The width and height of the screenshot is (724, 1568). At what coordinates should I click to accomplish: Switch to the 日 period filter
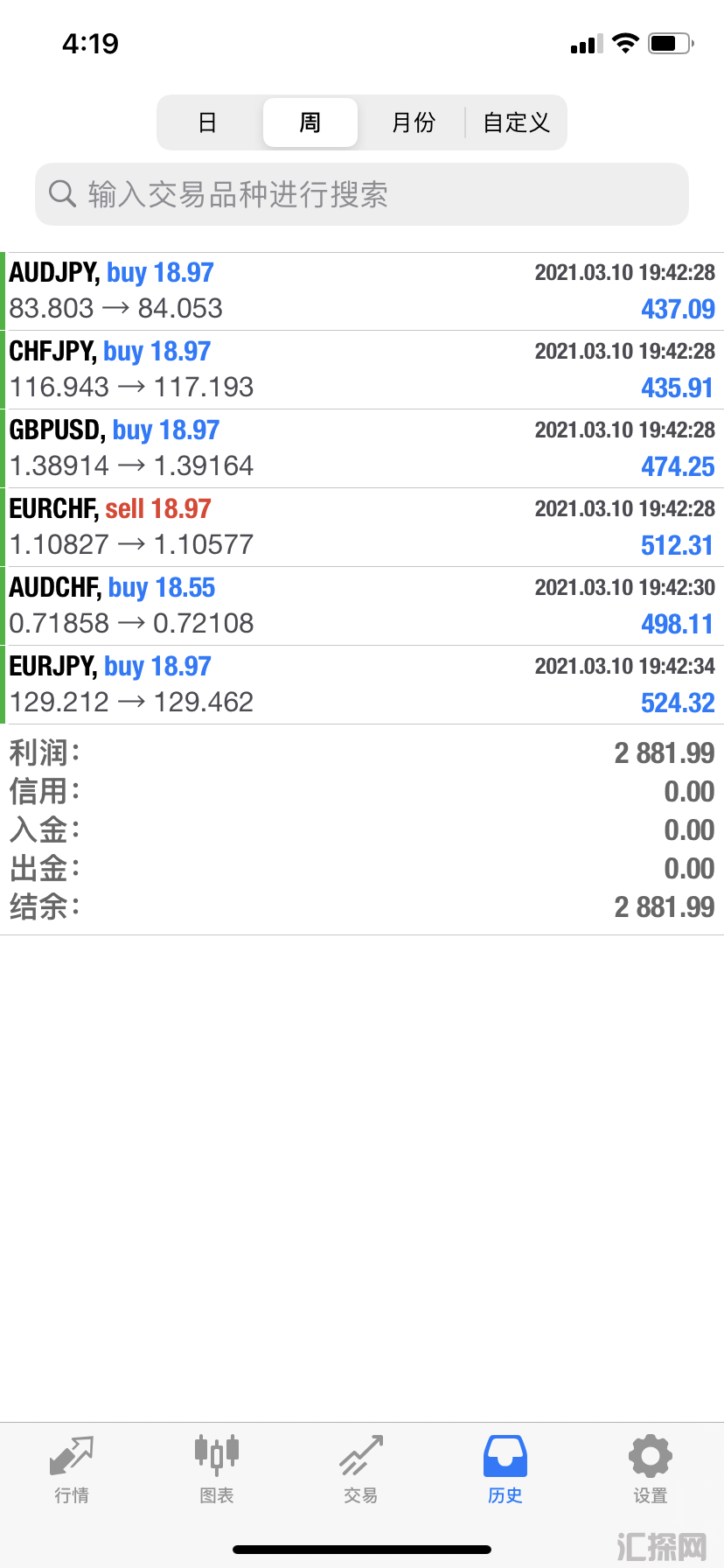[x=207, y=122]
